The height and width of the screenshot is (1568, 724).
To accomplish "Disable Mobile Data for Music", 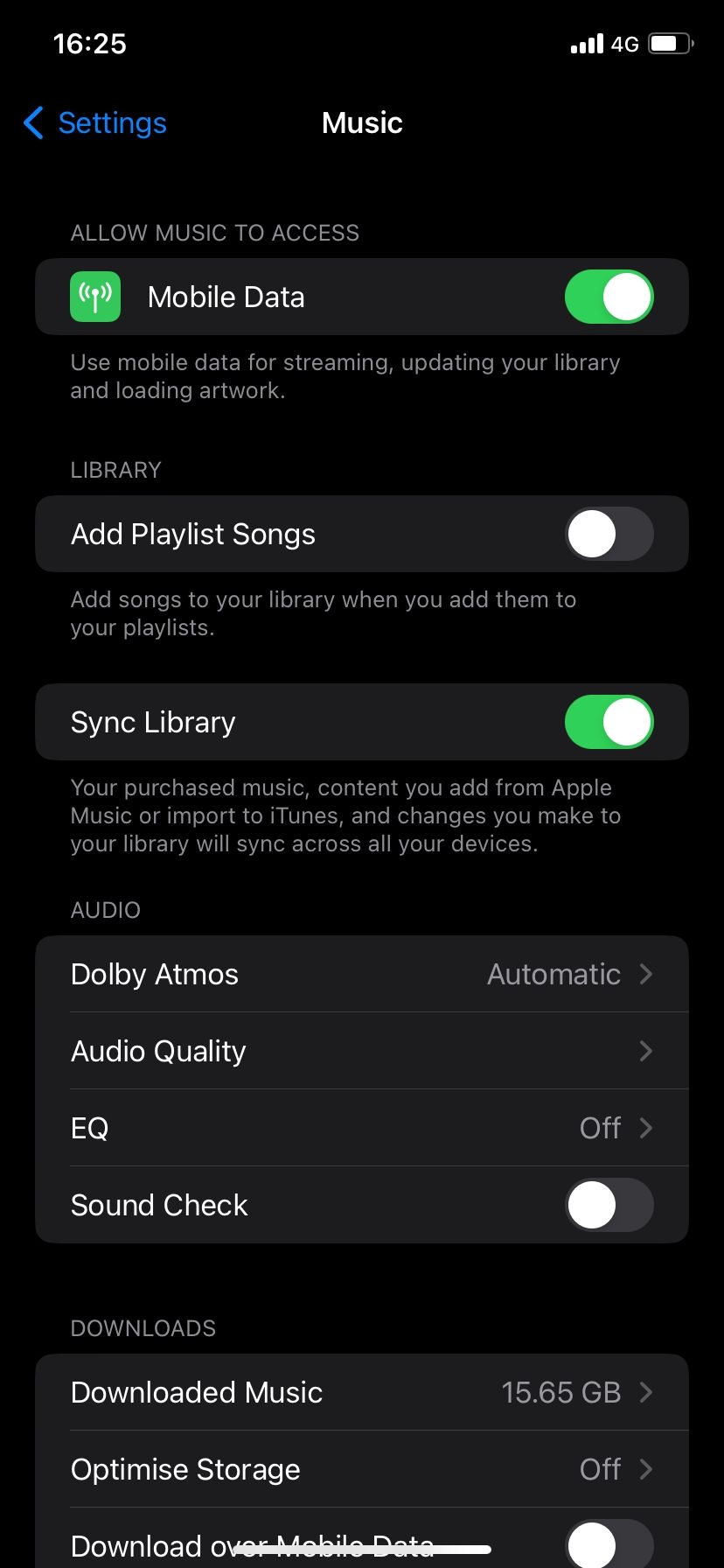I will (609, 297).
